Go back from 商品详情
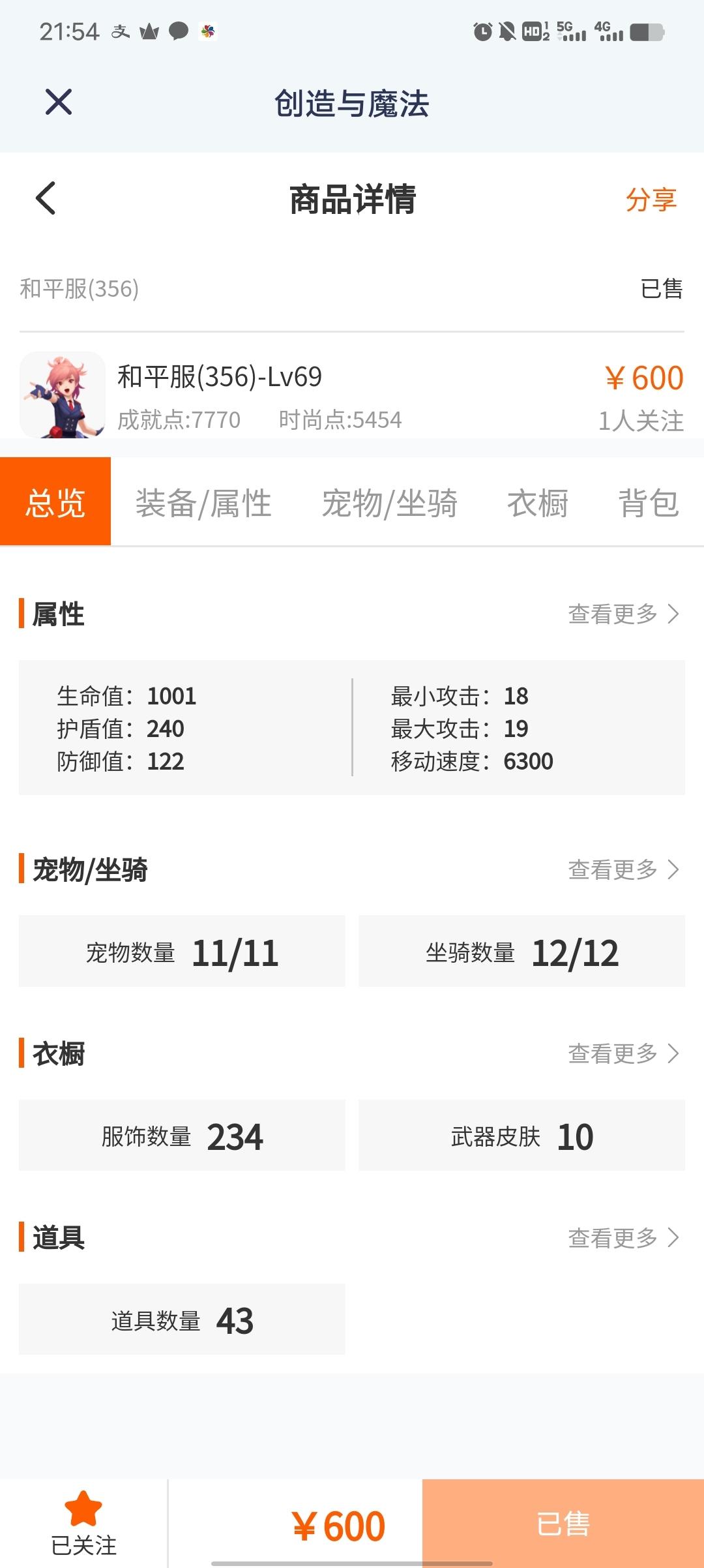Viewport: 704px width, 1568px height. tap(46, 198)
